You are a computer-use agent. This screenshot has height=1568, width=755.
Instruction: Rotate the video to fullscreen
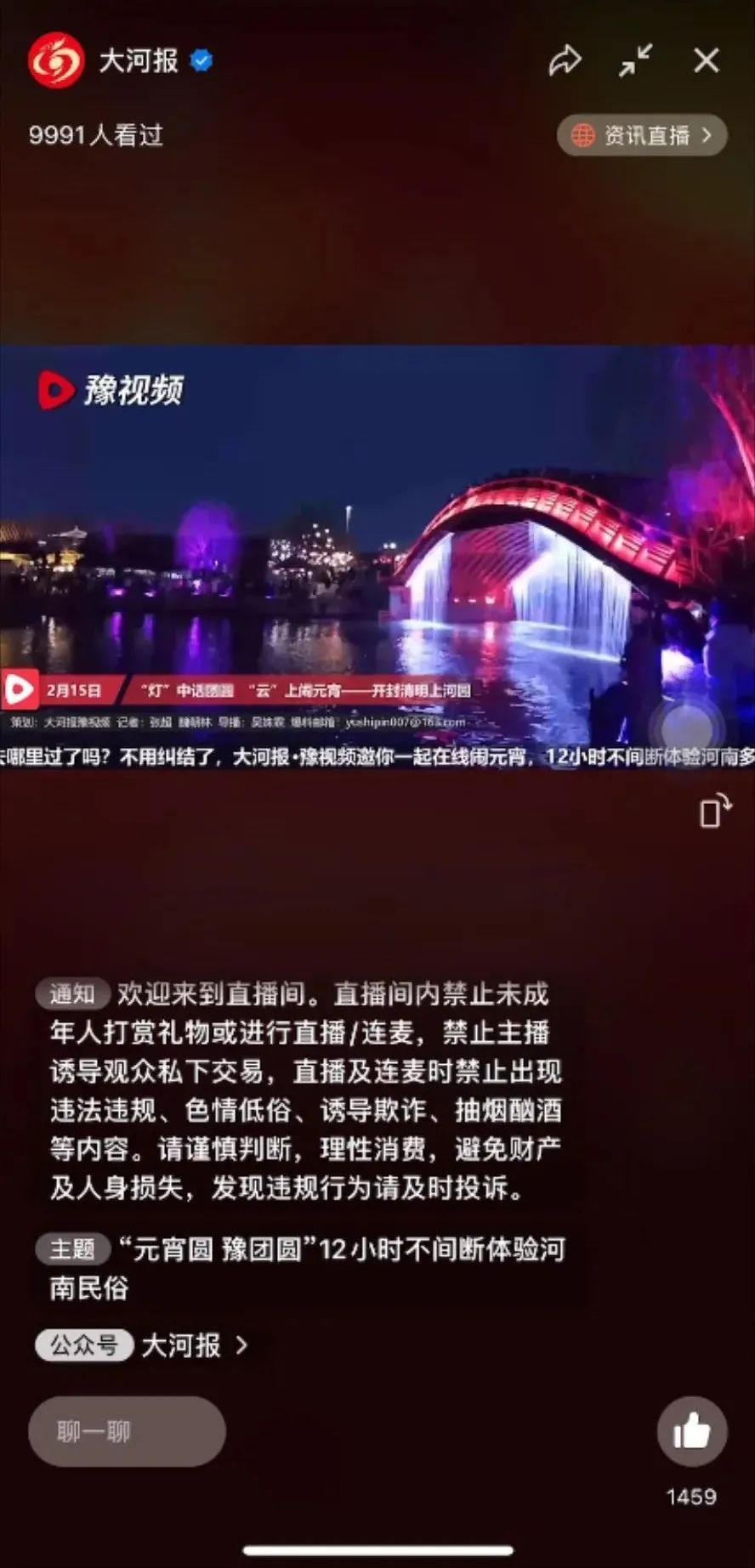pos(715,811)
